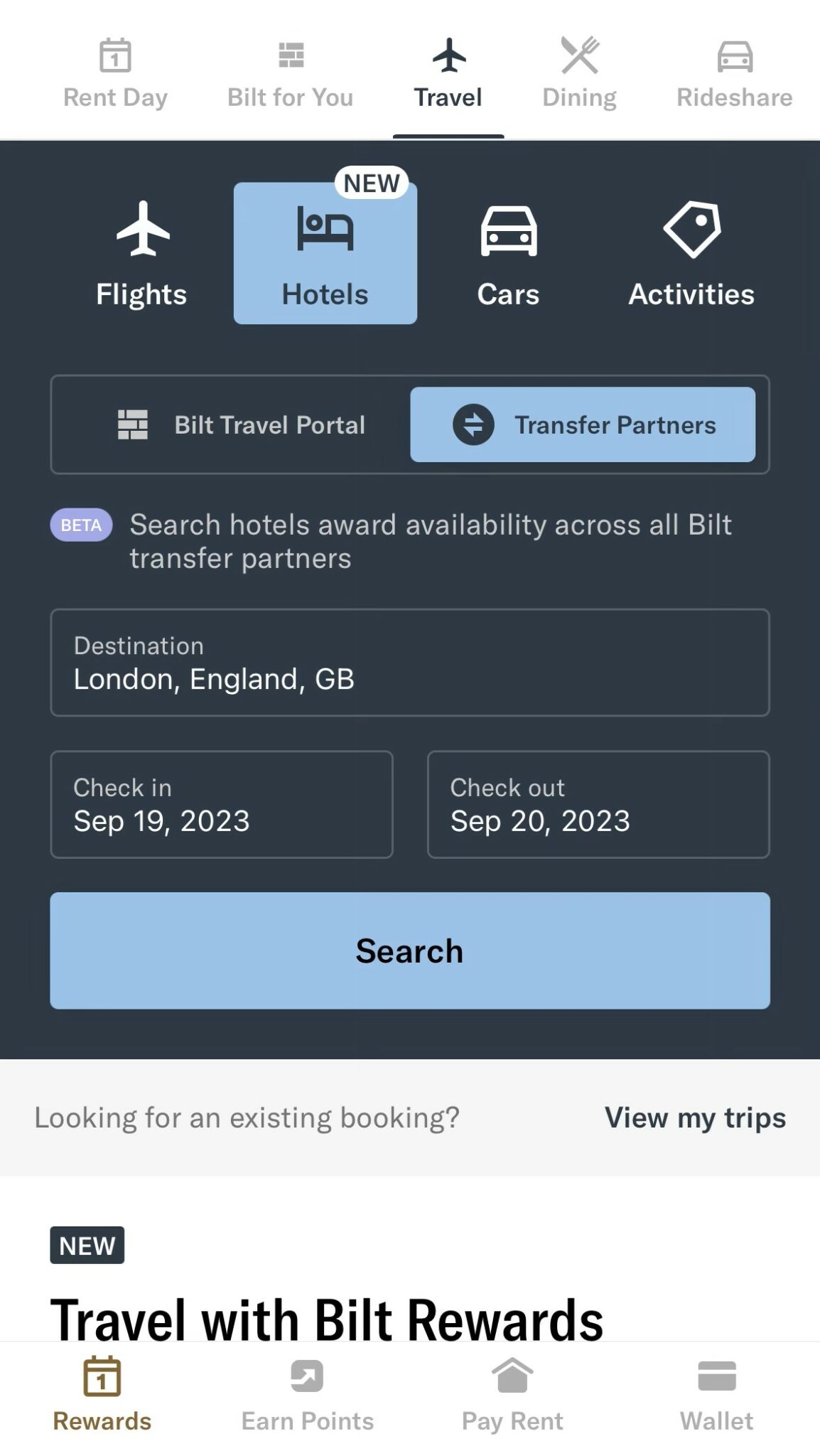Open the Cars rental search
The width and height of the screenshot is (820, 1456).
pyautogui.click(x=508, y=229)
